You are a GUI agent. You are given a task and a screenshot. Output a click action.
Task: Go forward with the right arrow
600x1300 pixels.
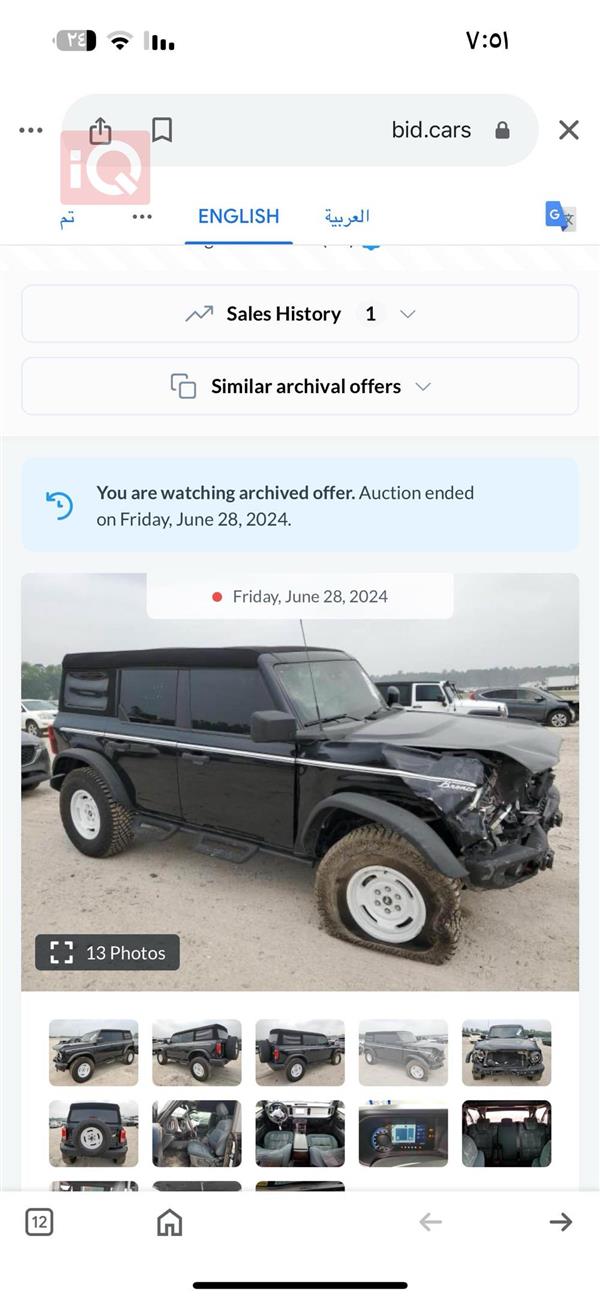pyautogui.click(x=560, y=1221)
